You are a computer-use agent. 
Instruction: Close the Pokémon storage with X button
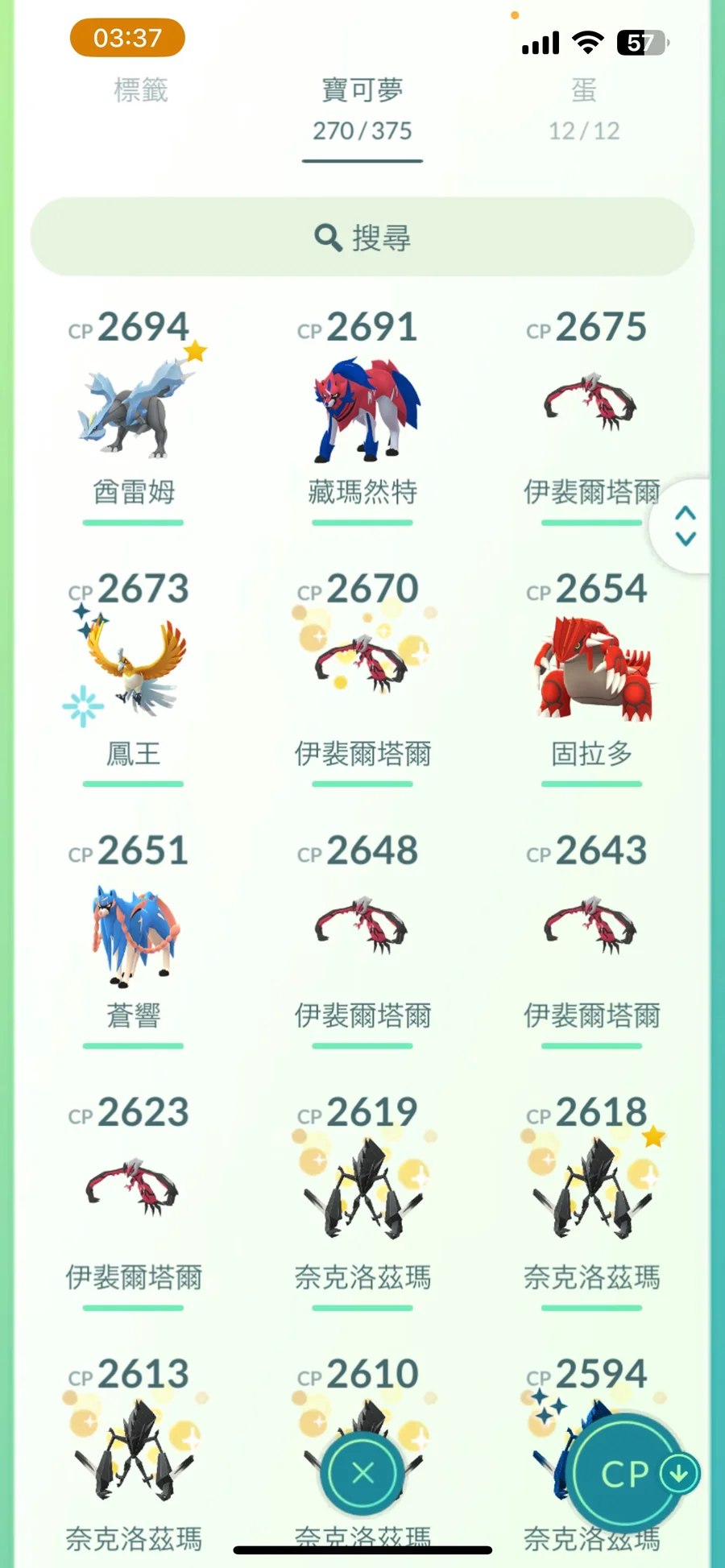point(362,1474)
